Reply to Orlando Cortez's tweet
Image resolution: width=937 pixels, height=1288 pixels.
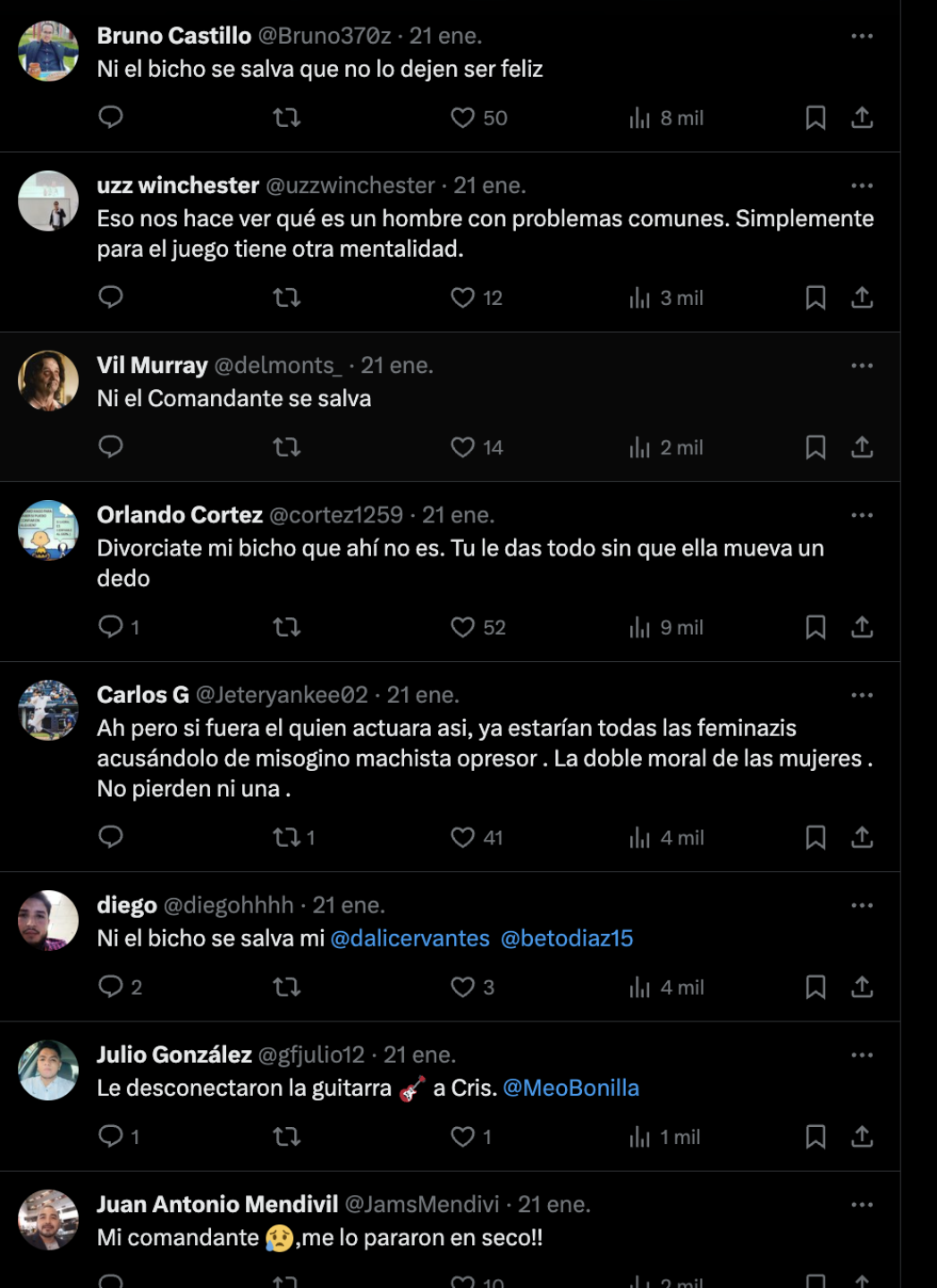click(112, 627)
